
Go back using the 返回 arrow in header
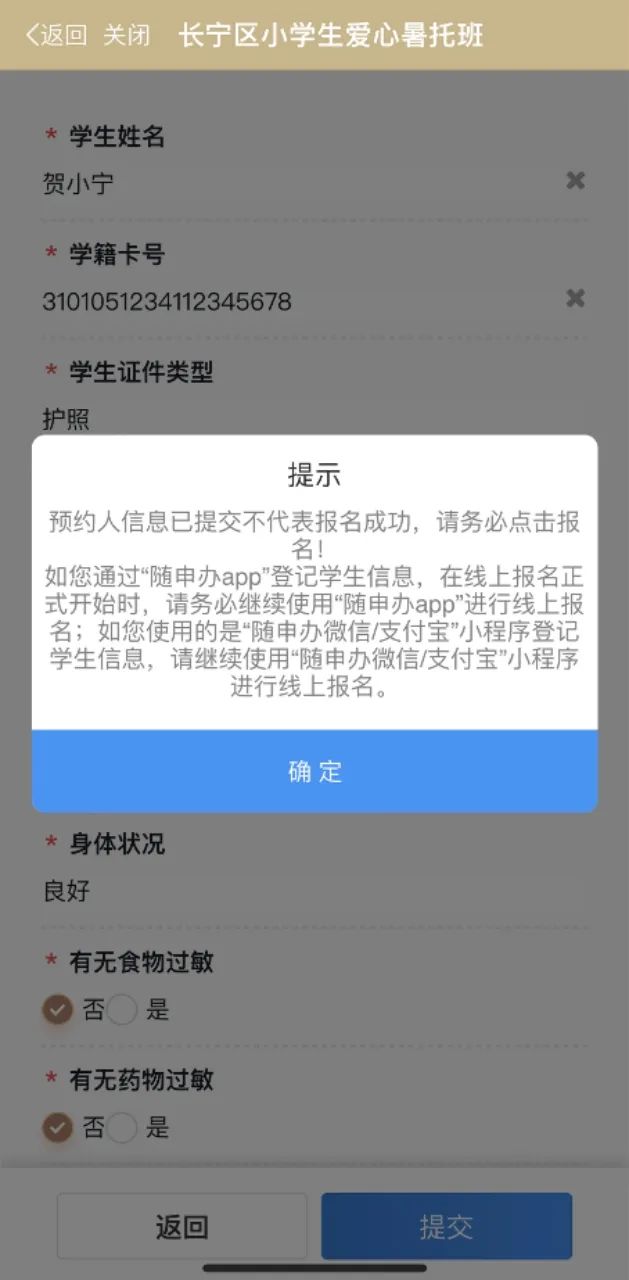click(x=56, y=35)
